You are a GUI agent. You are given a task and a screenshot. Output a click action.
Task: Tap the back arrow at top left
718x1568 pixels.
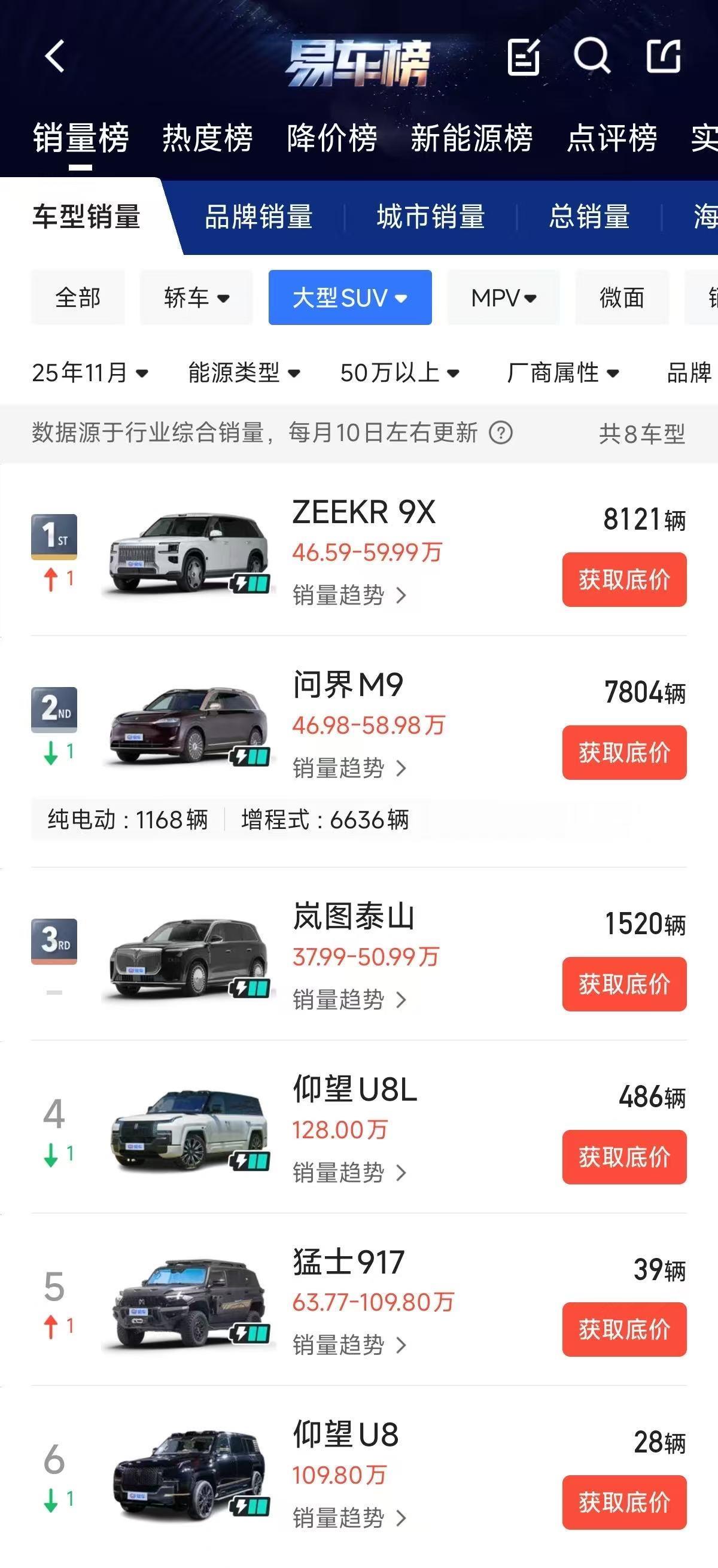point(53,58)
